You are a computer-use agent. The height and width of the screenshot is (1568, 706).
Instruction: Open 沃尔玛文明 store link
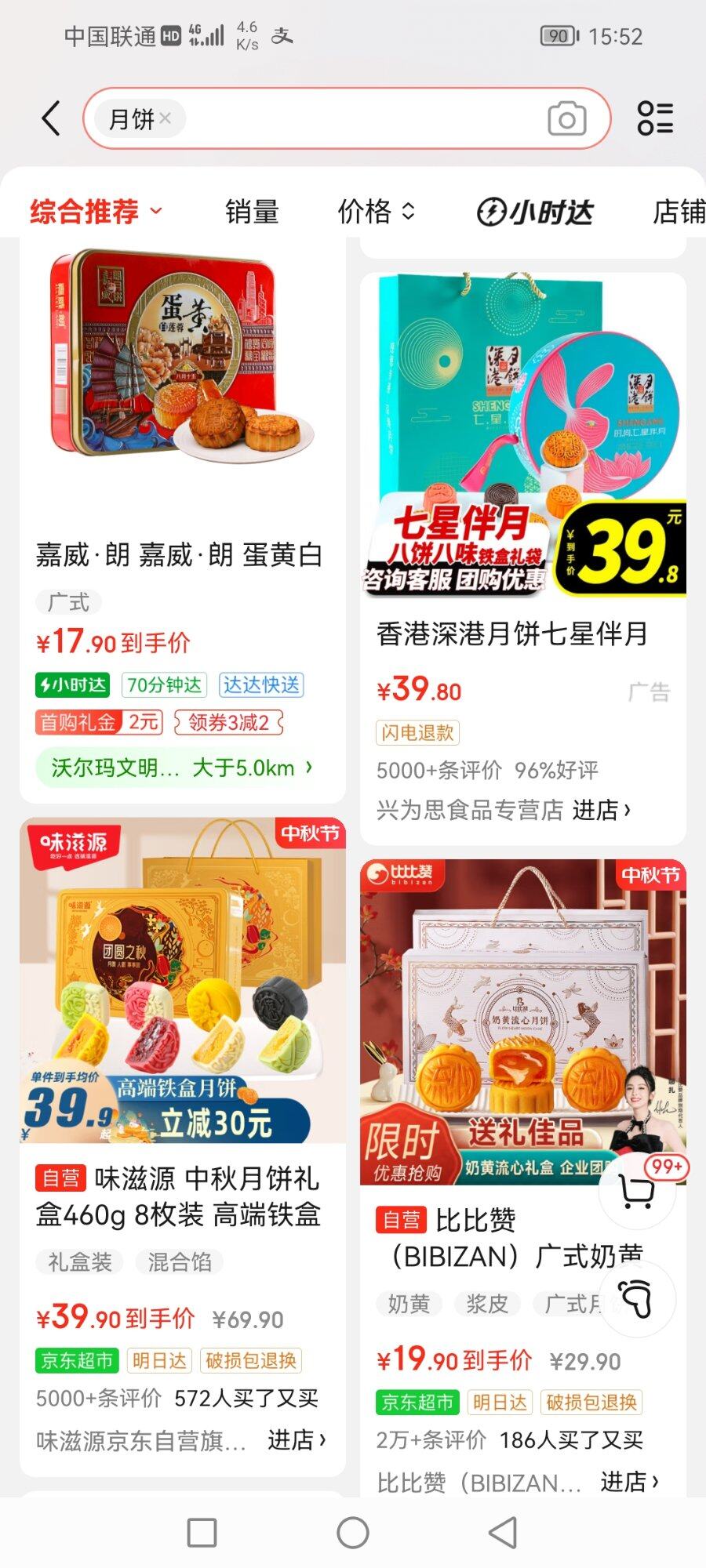point(182,768)
